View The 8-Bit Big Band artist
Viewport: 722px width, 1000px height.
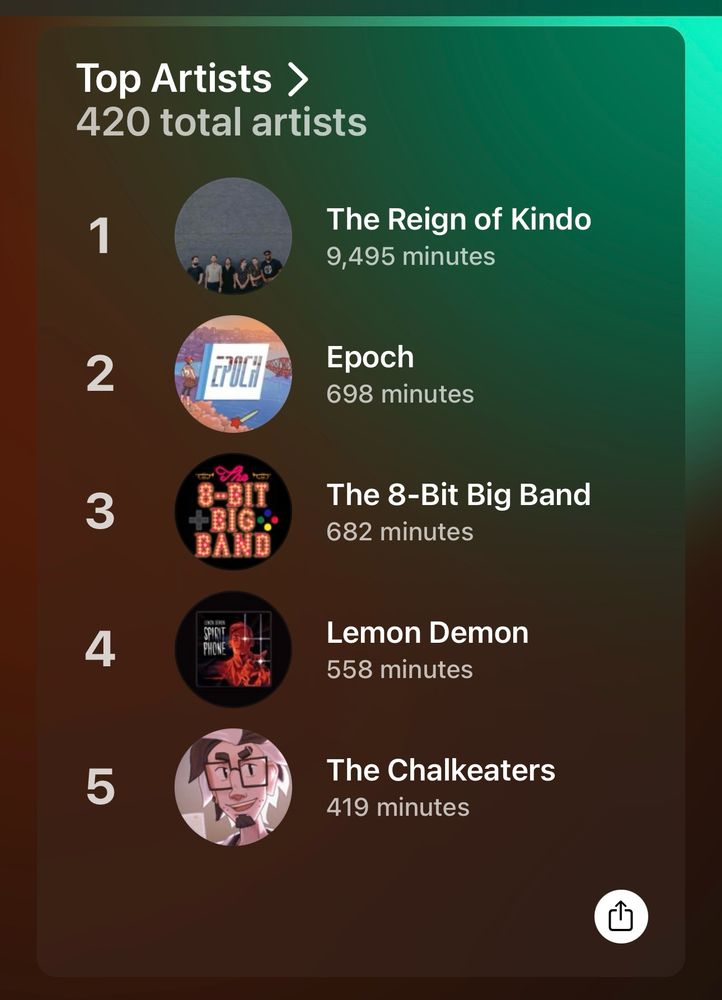[x=458, y=511]
